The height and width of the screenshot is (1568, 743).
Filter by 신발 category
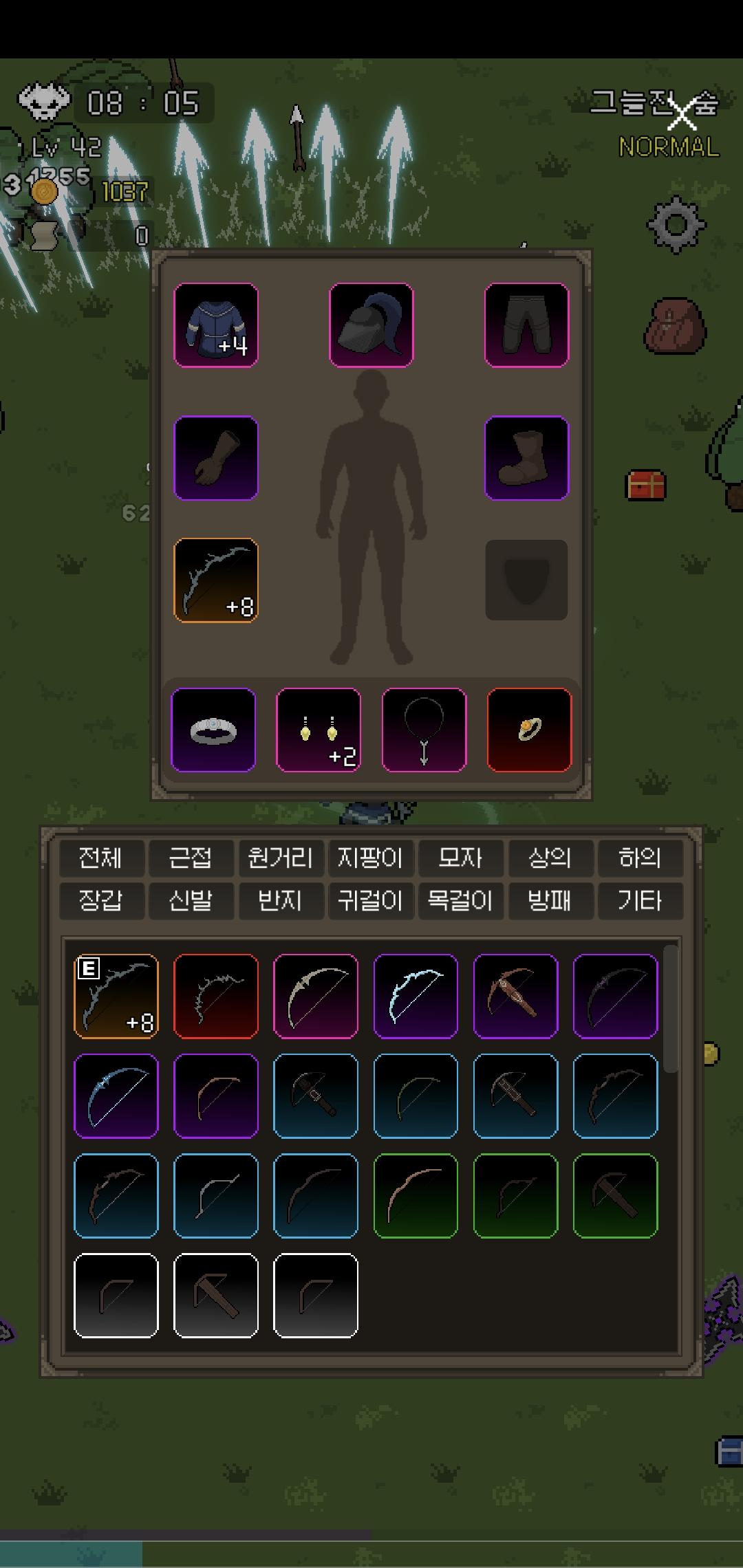coord(191,900)
